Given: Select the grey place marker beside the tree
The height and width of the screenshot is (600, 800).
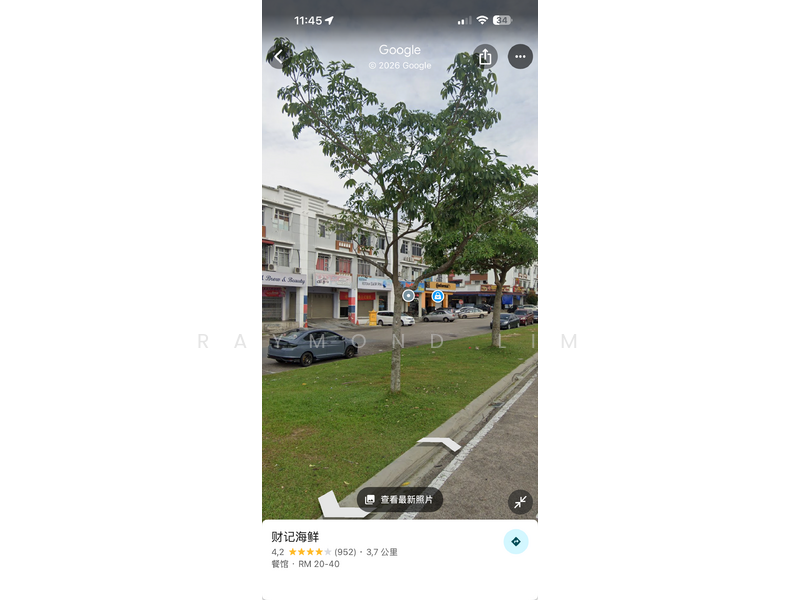Looking at the screenshot, I should tap(408, 295).
